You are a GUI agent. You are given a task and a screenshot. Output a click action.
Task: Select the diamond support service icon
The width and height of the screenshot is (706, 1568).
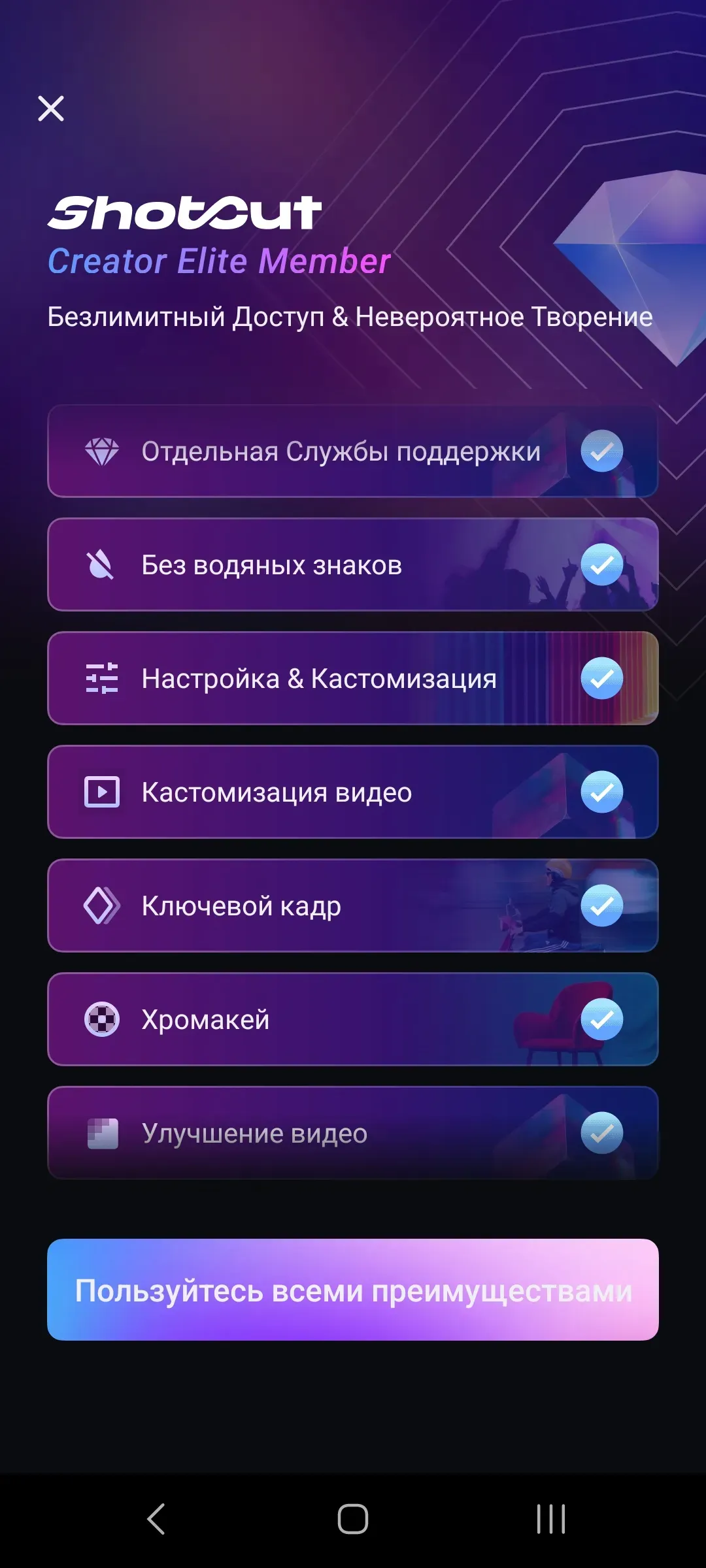(x=101, y=451)
